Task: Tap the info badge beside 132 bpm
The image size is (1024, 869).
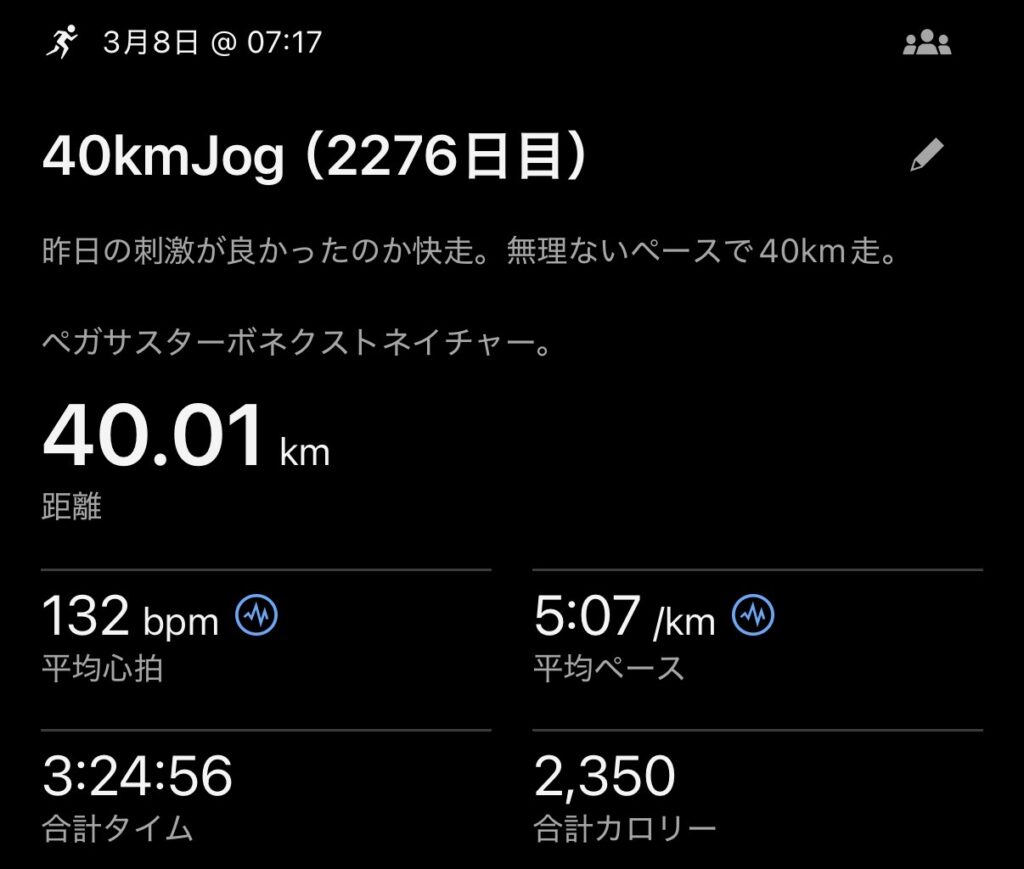Action: coord(256,617)
